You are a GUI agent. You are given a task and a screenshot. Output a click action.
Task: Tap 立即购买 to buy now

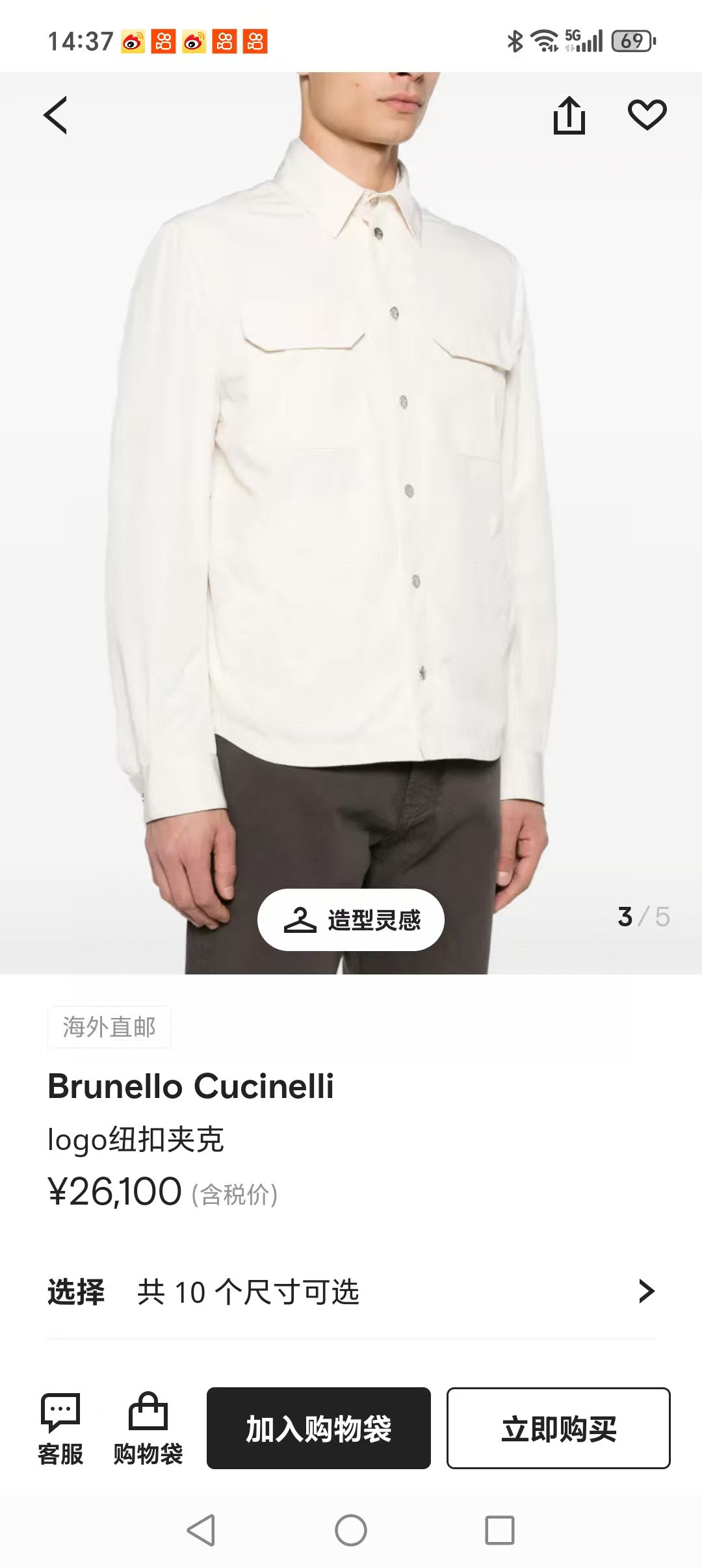[x=558, y=1428]
